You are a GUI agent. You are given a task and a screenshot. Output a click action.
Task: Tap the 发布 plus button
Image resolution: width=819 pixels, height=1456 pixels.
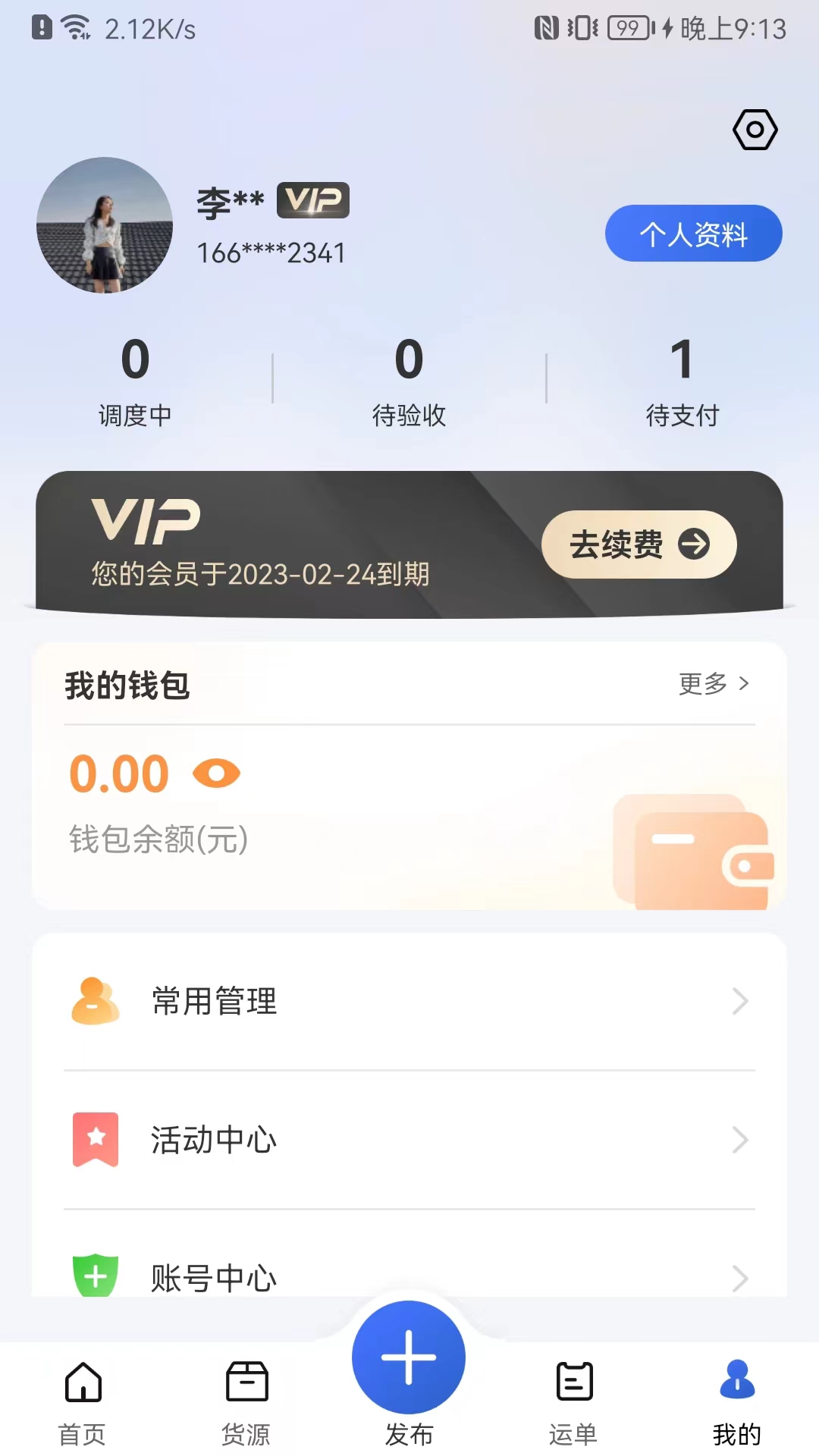pos(409,1357)
